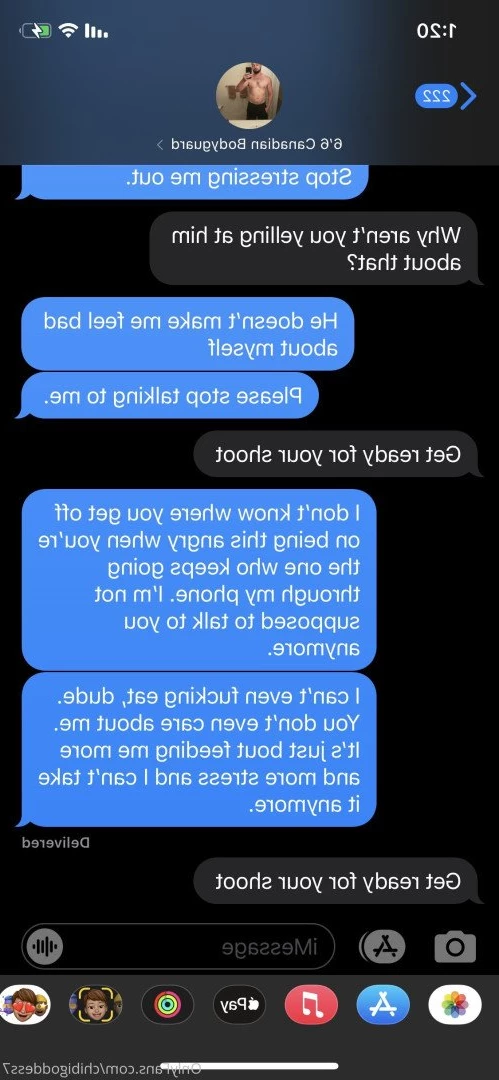The height and width of the screenshot is (1080, 499).
Task: Focus the iMessage text field
Action: [x=178, y=946]
